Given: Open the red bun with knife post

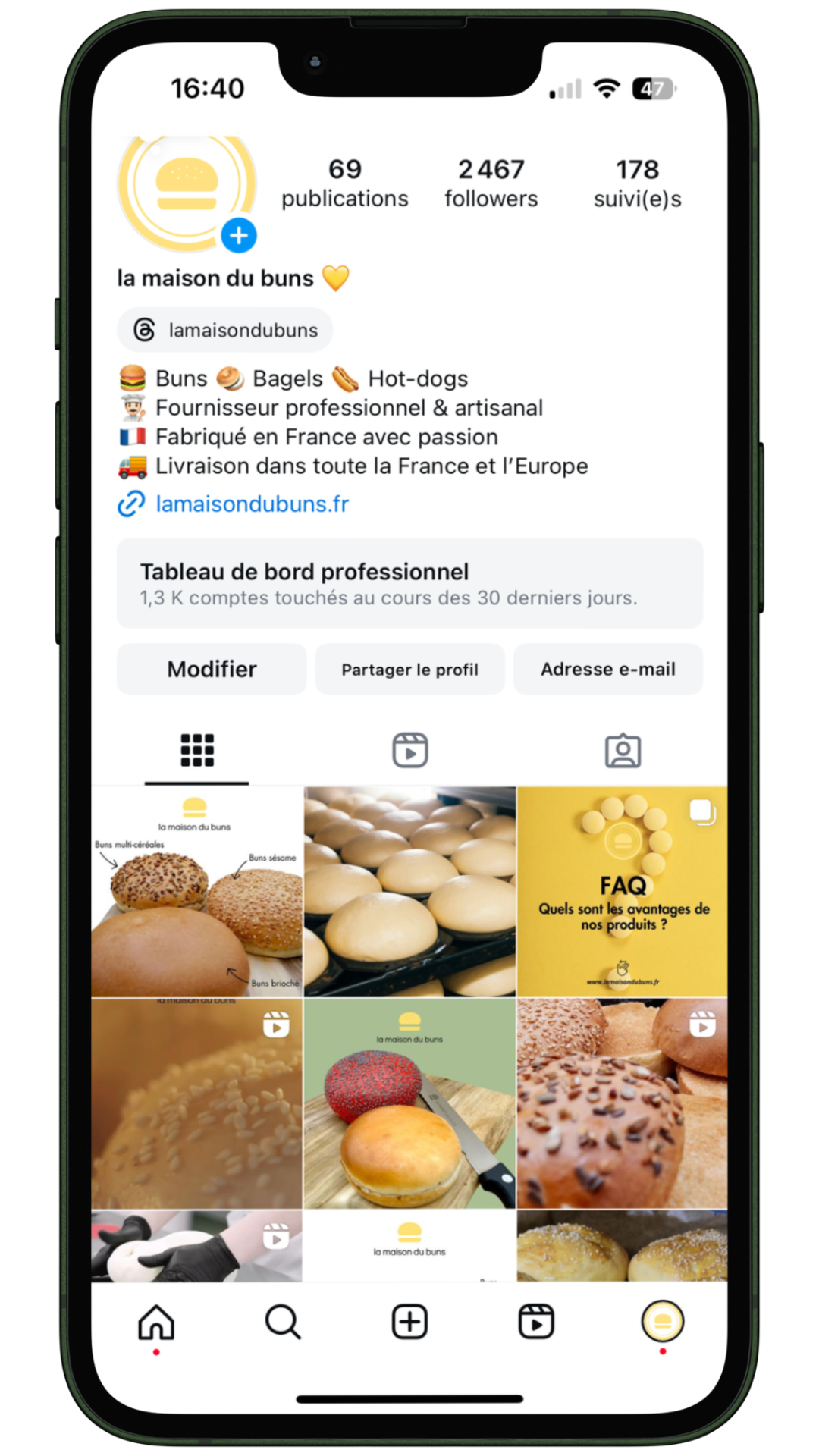Looking at the screenshot, I should 409,1103.
